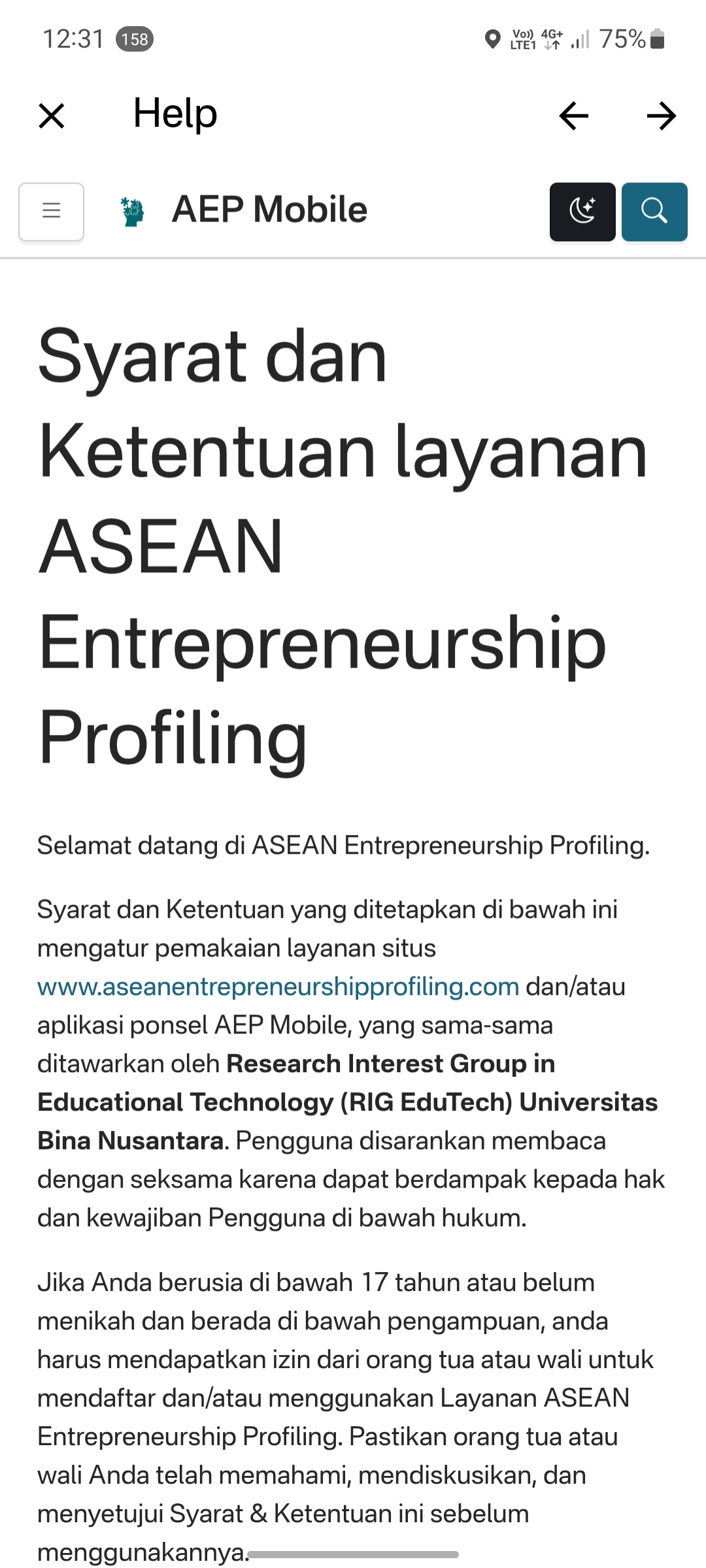
Task: Close the Help page
Action: tap(52, 116)
